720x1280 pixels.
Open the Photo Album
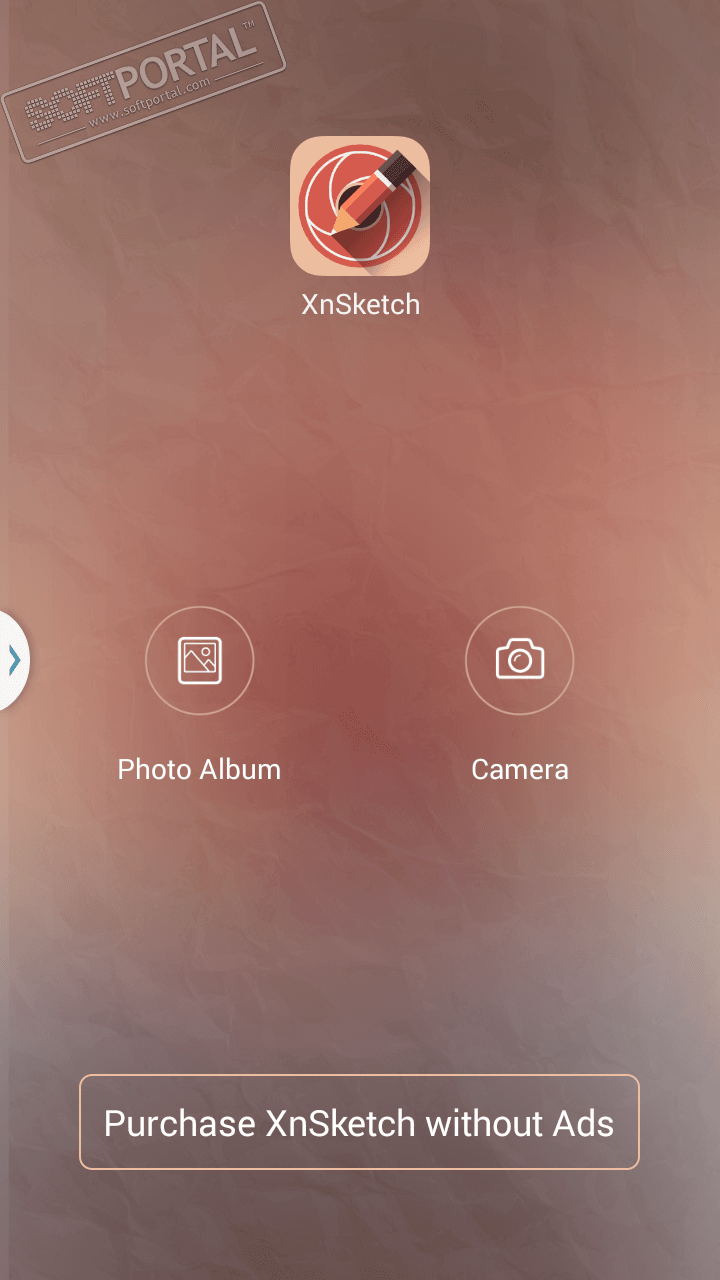coord(200,661)
